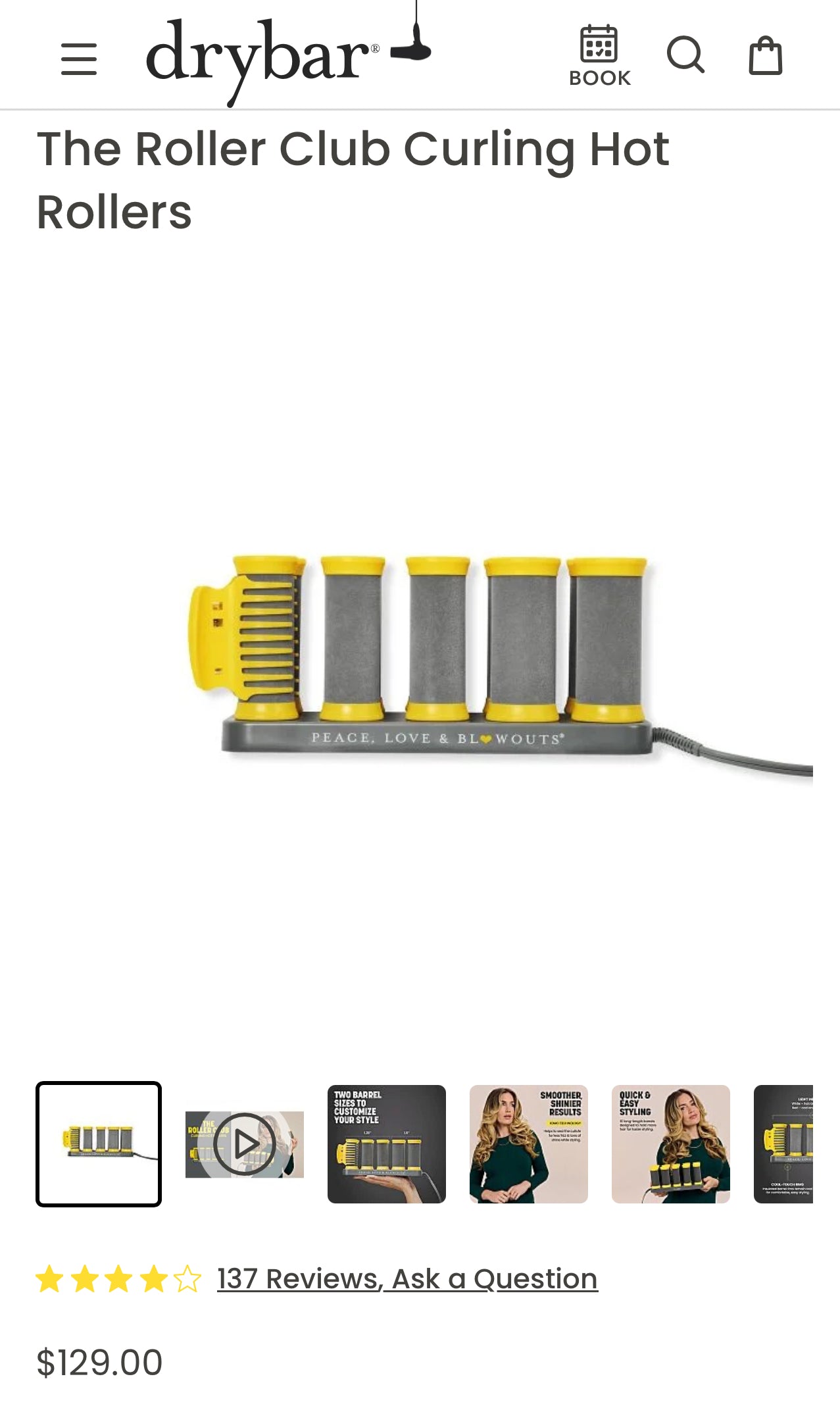Screen dimensions: 840x1412
Task: Open 137 Reviews, Ask a Question link
Action: (407, 1278)
